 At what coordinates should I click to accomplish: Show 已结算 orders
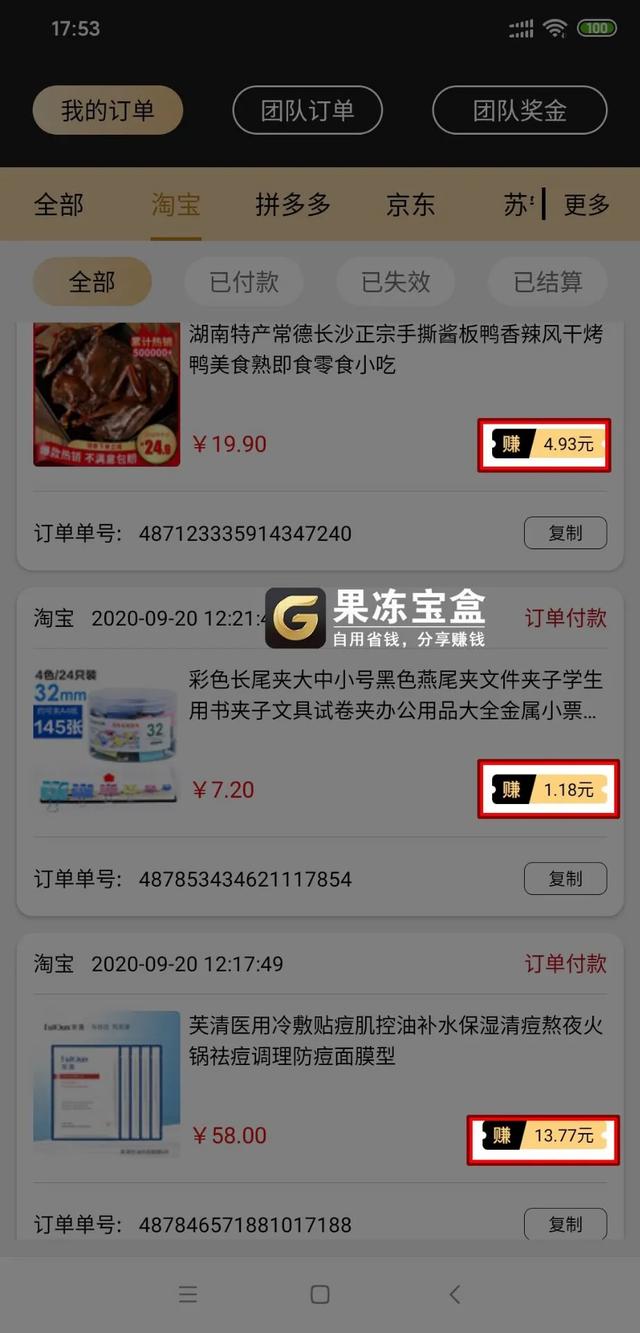(547, 282)
